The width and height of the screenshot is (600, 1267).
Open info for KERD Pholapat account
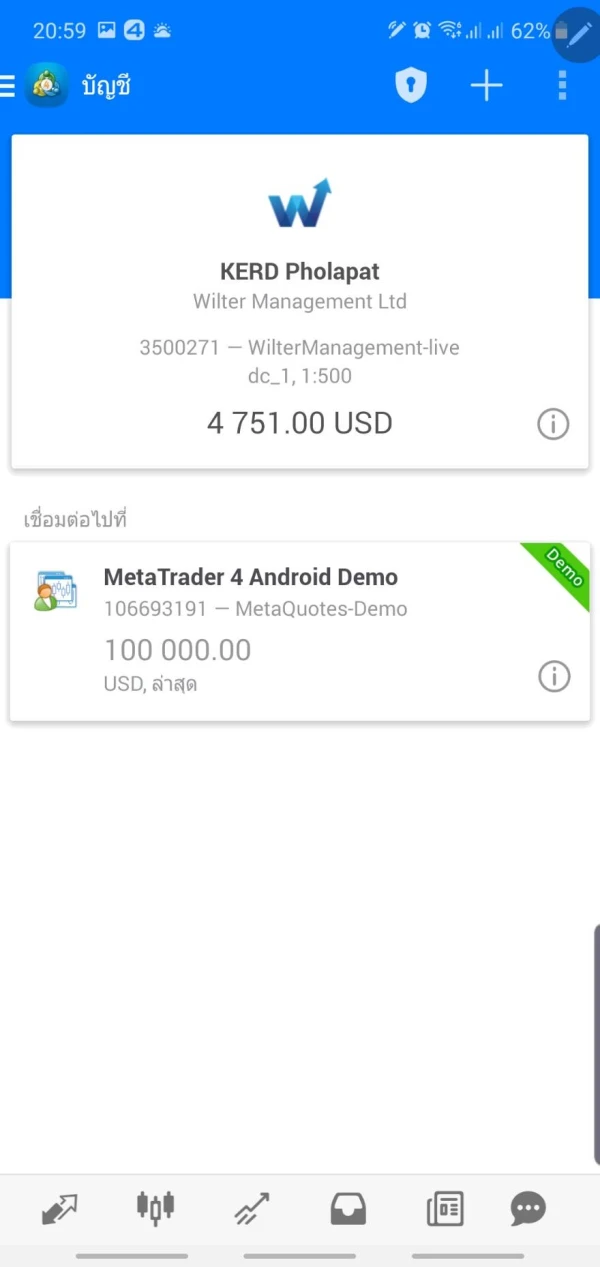click(553, 424)
